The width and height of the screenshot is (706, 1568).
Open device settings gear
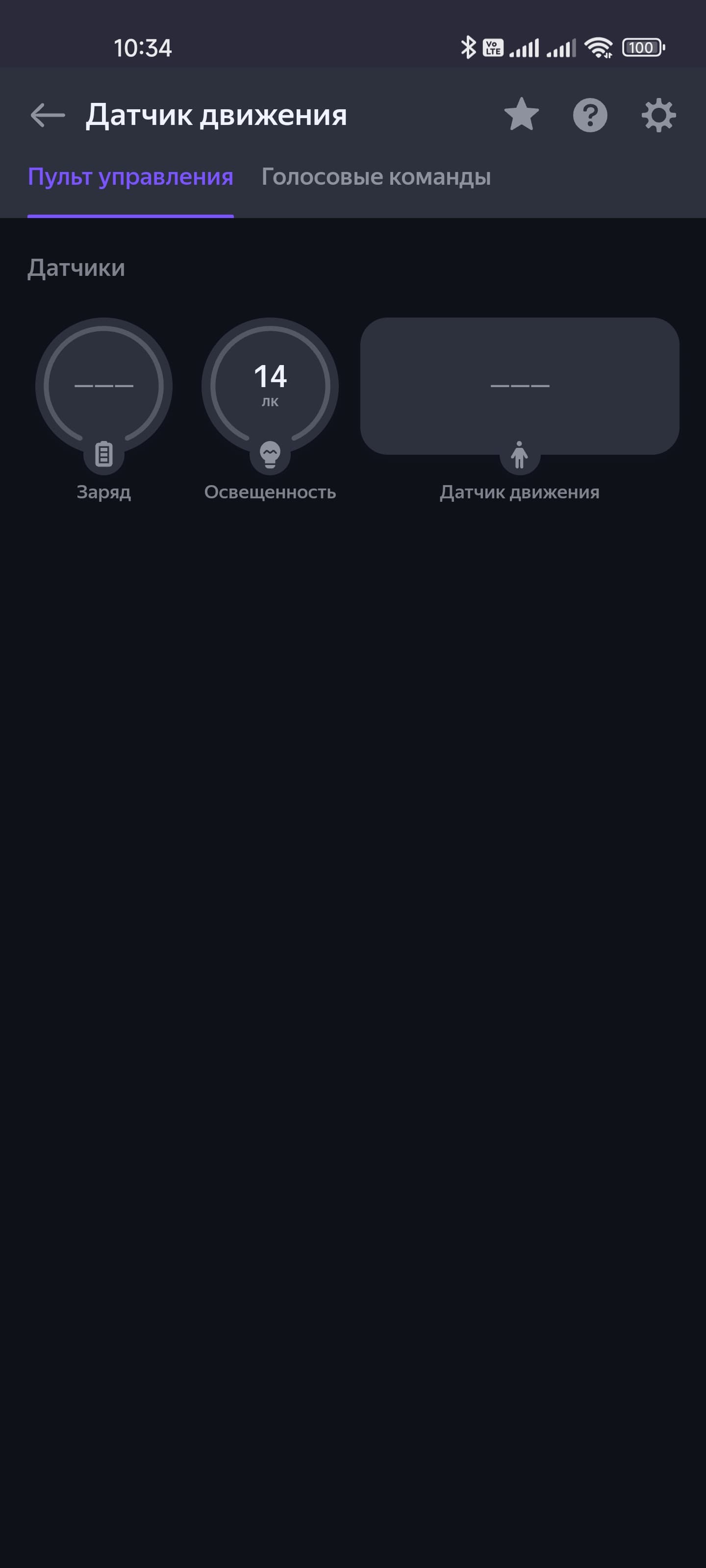coord(658,115)
